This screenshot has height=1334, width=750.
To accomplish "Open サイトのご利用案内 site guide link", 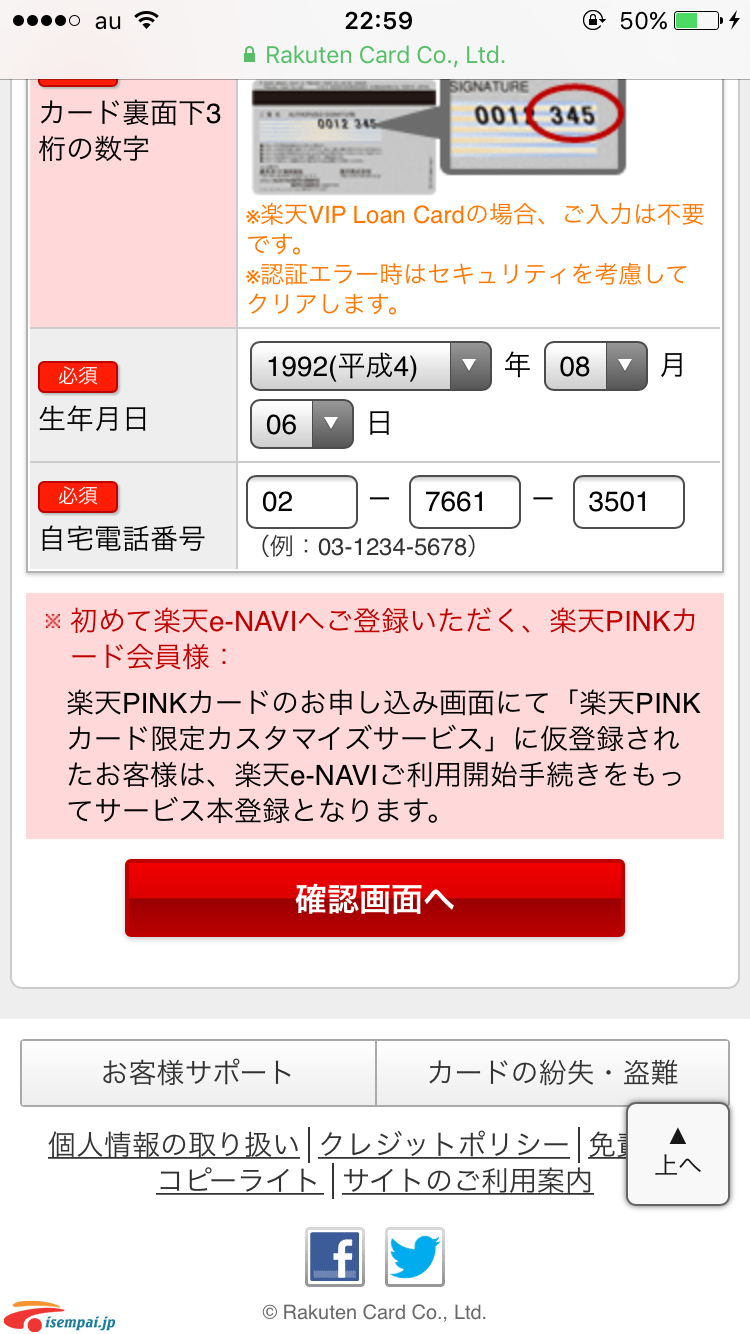I will coord(467,1181).
